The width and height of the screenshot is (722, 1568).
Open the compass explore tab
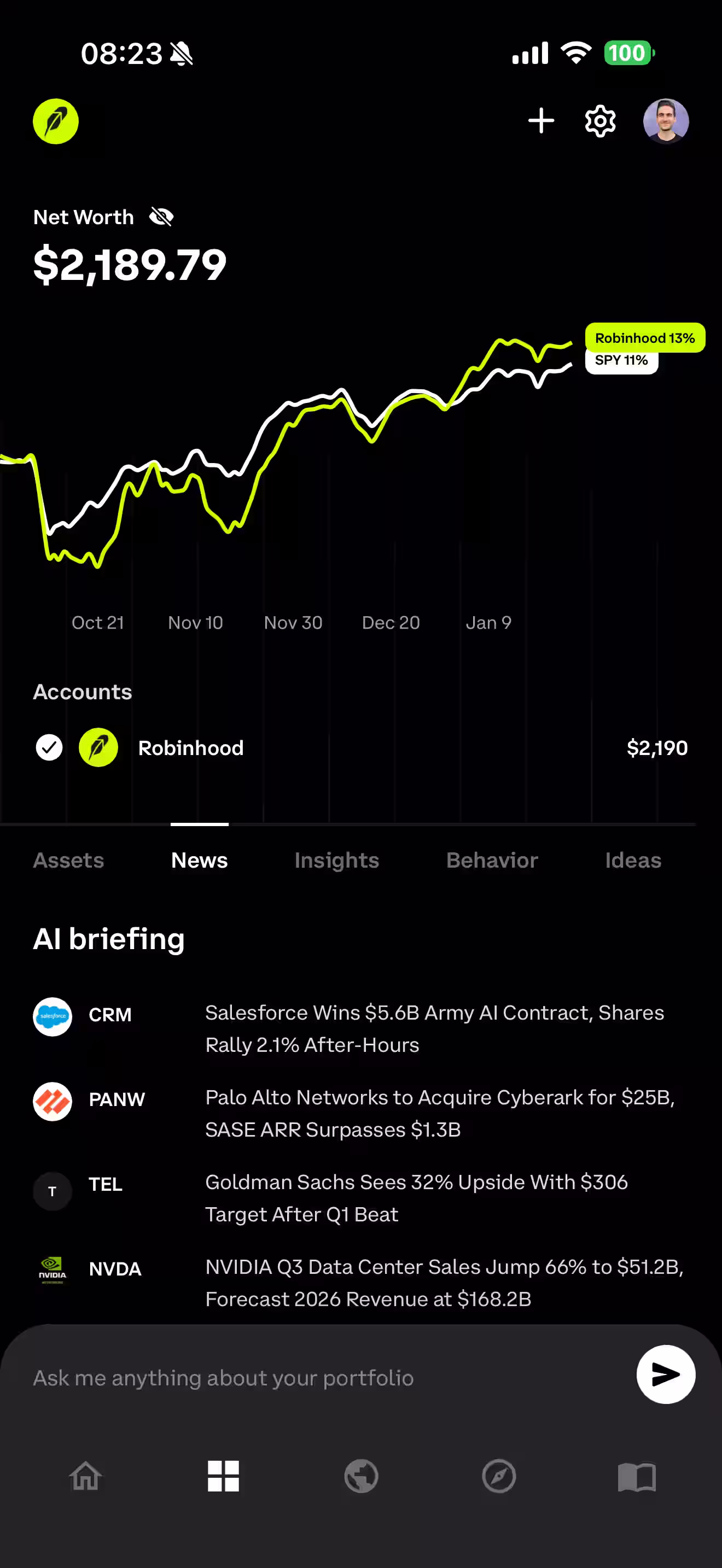tap(499, 1476)
